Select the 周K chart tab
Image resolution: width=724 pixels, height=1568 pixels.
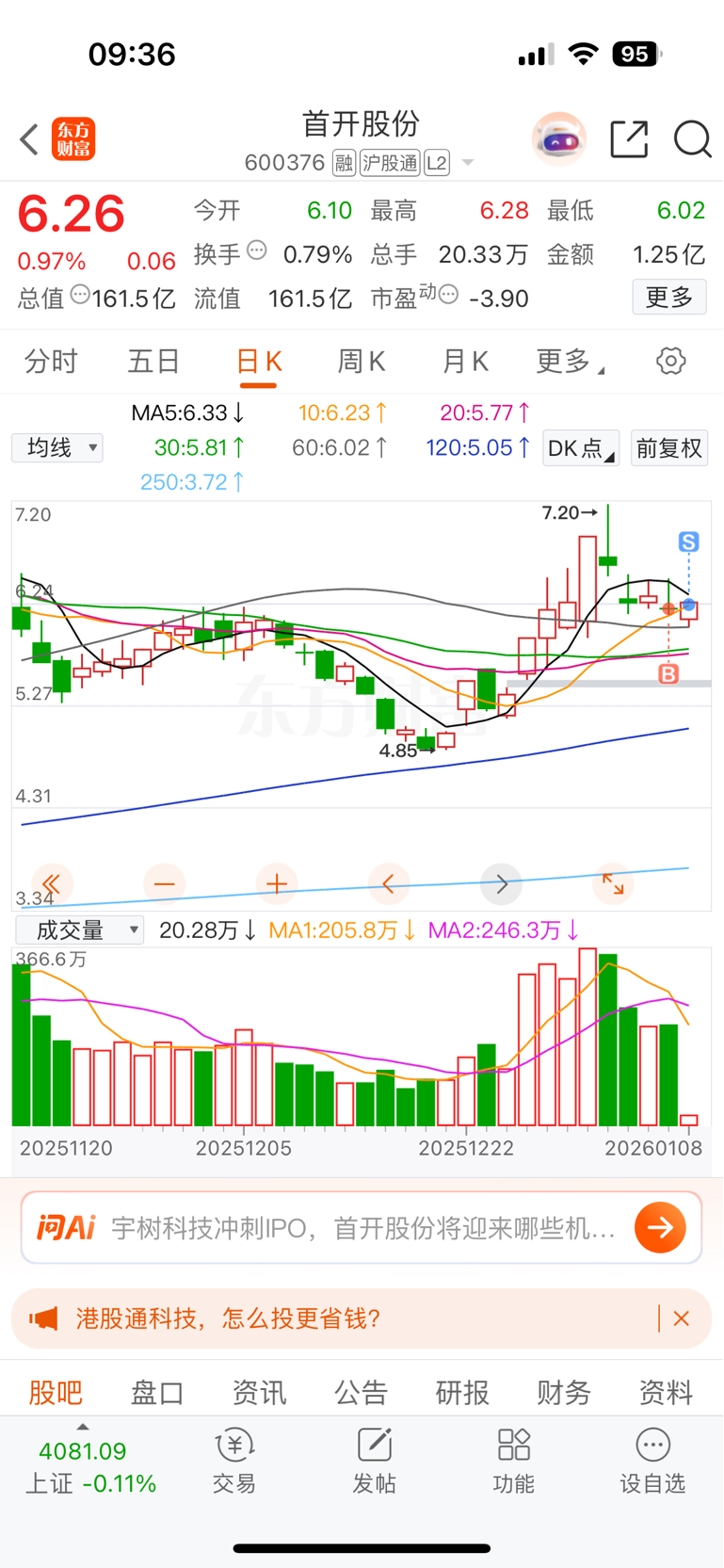tap(362, 362)
